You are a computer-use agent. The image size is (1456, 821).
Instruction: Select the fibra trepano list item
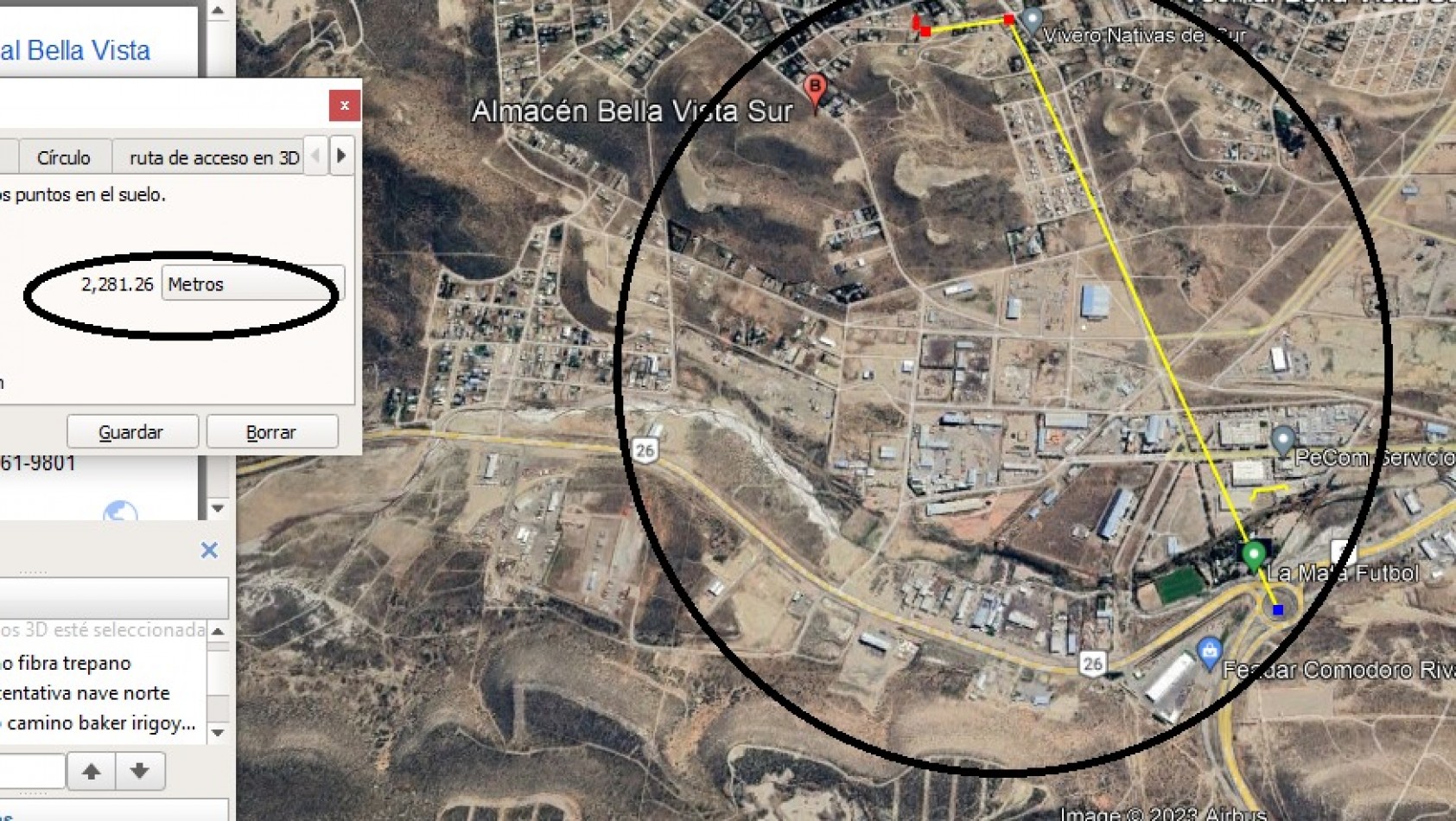(x=67, y=663)
